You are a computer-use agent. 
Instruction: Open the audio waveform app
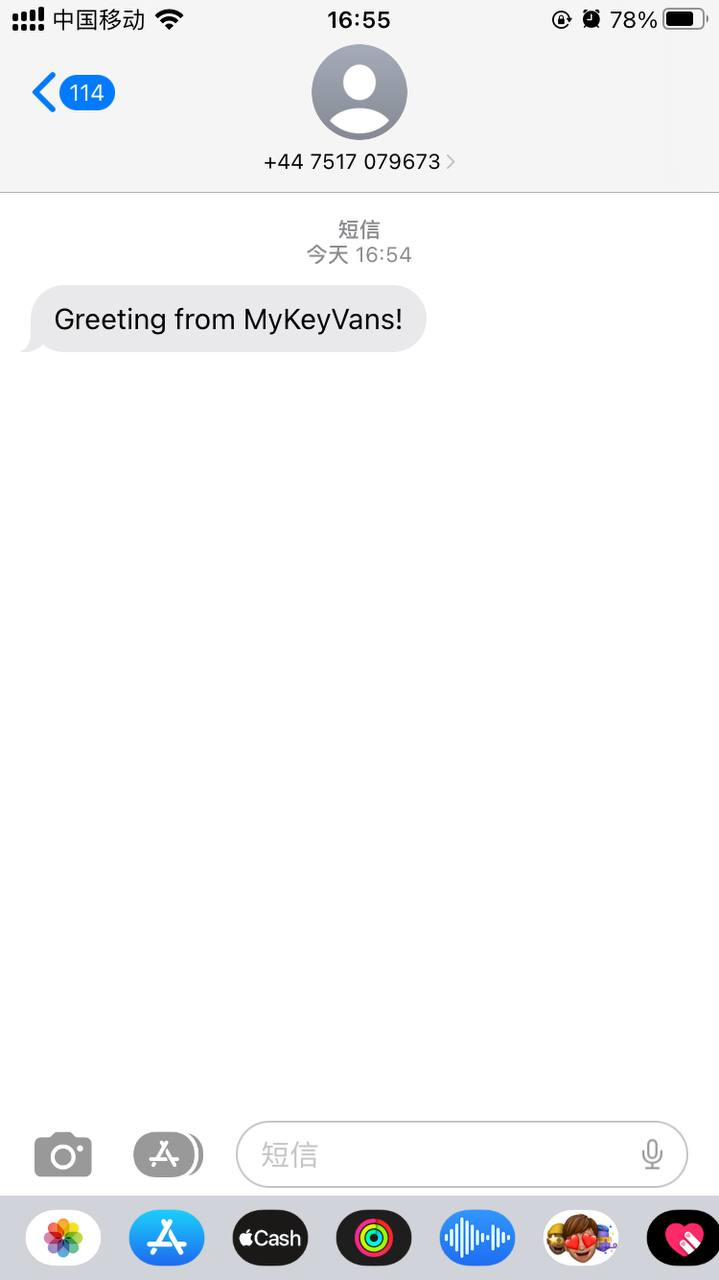click(477, 1238)
